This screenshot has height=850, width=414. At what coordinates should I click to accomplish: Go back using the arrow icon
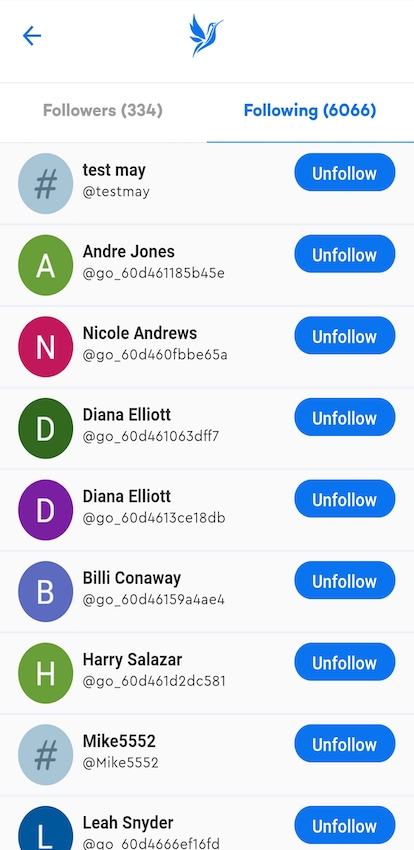pyautogui.click(x=31, y=36)
